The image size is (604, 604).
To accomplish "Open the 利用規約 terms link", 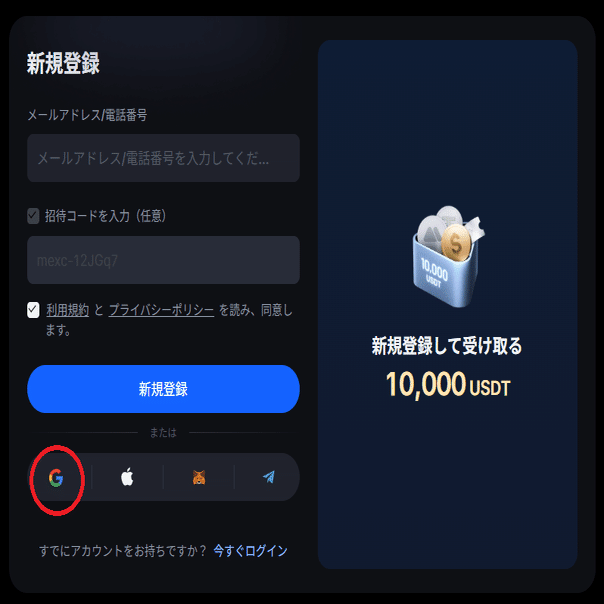I will click(x=67, y=310).
